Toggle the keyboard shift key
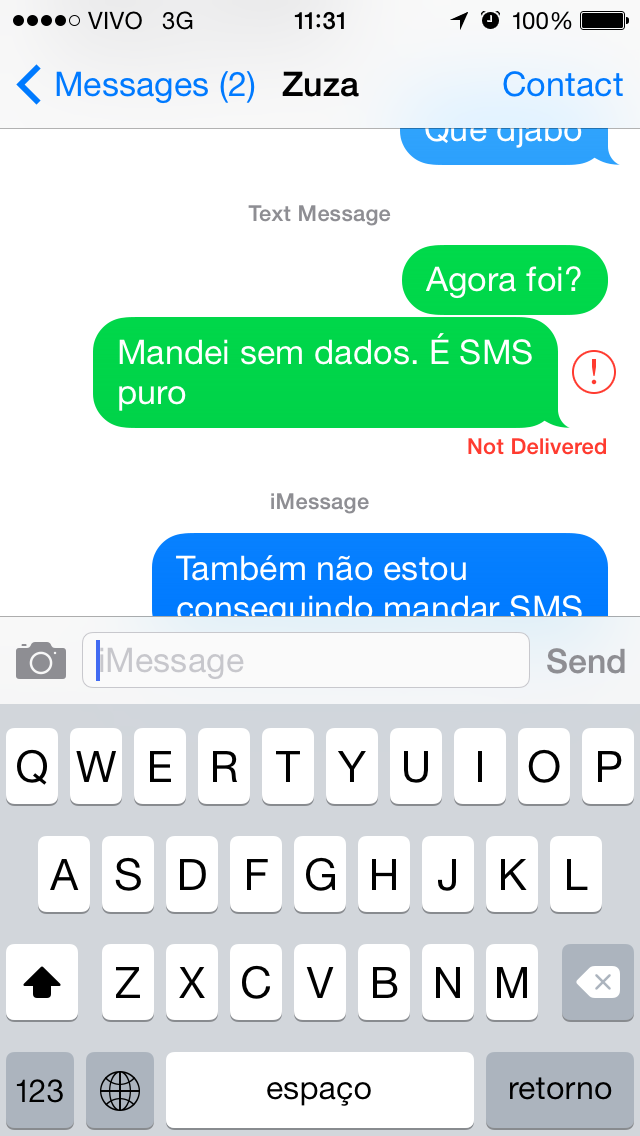Image resolution: width=640 pixels, height=1136 pixels. click(x=42, y=984)
